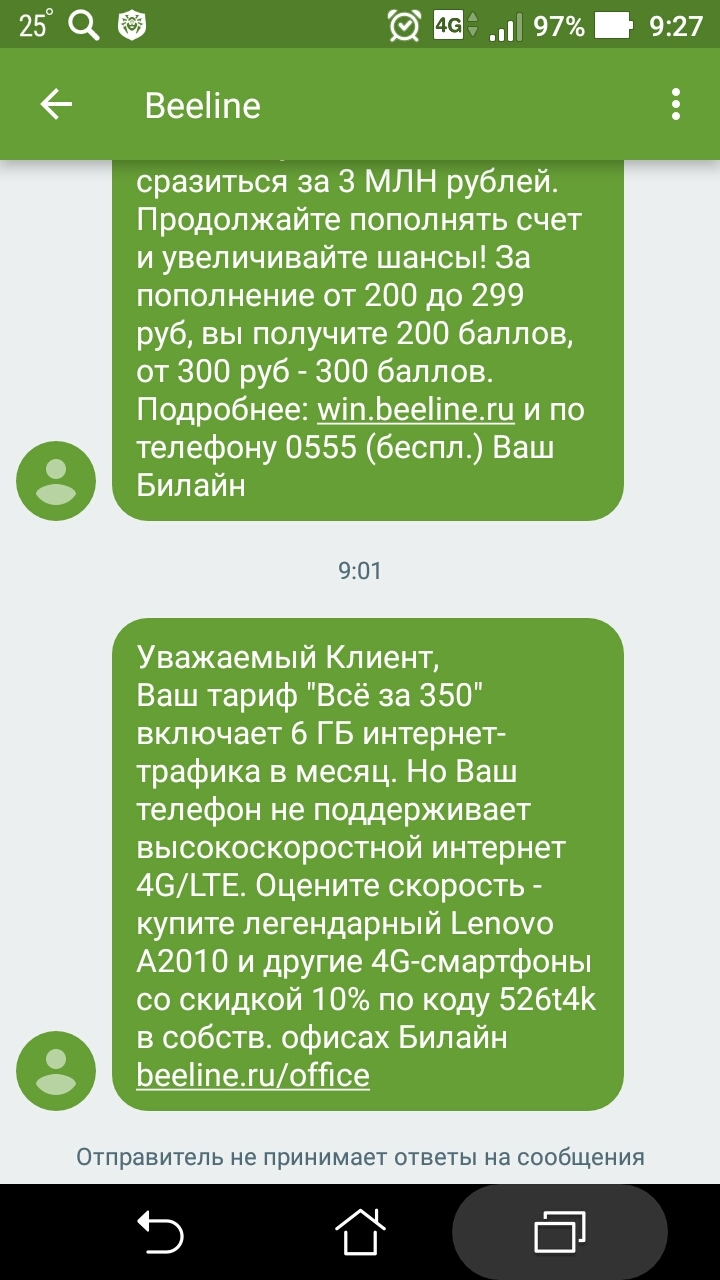Open the recent apps view

(559, 1232)
